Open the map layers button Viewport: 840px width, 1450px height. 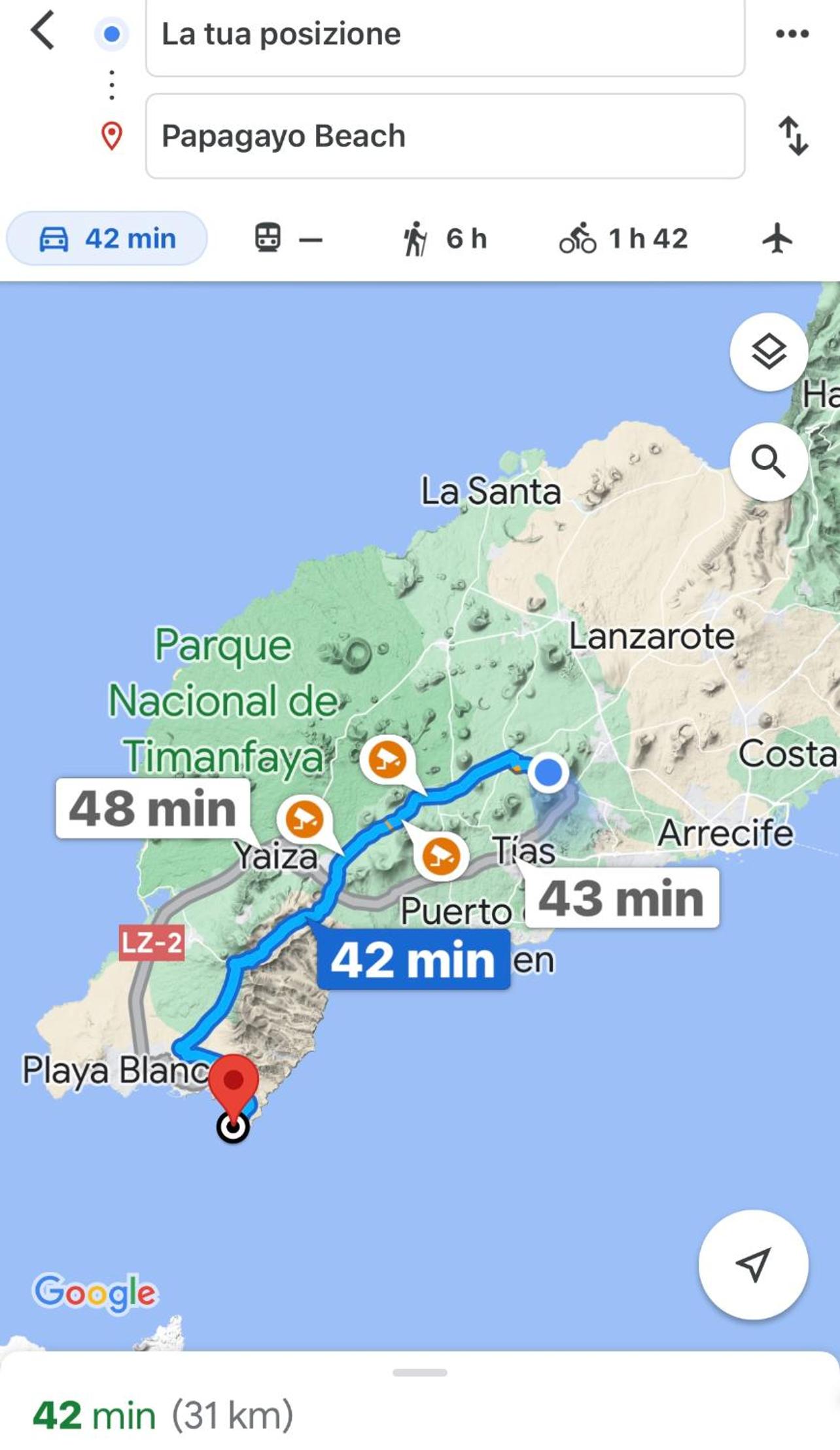[769, 352]
